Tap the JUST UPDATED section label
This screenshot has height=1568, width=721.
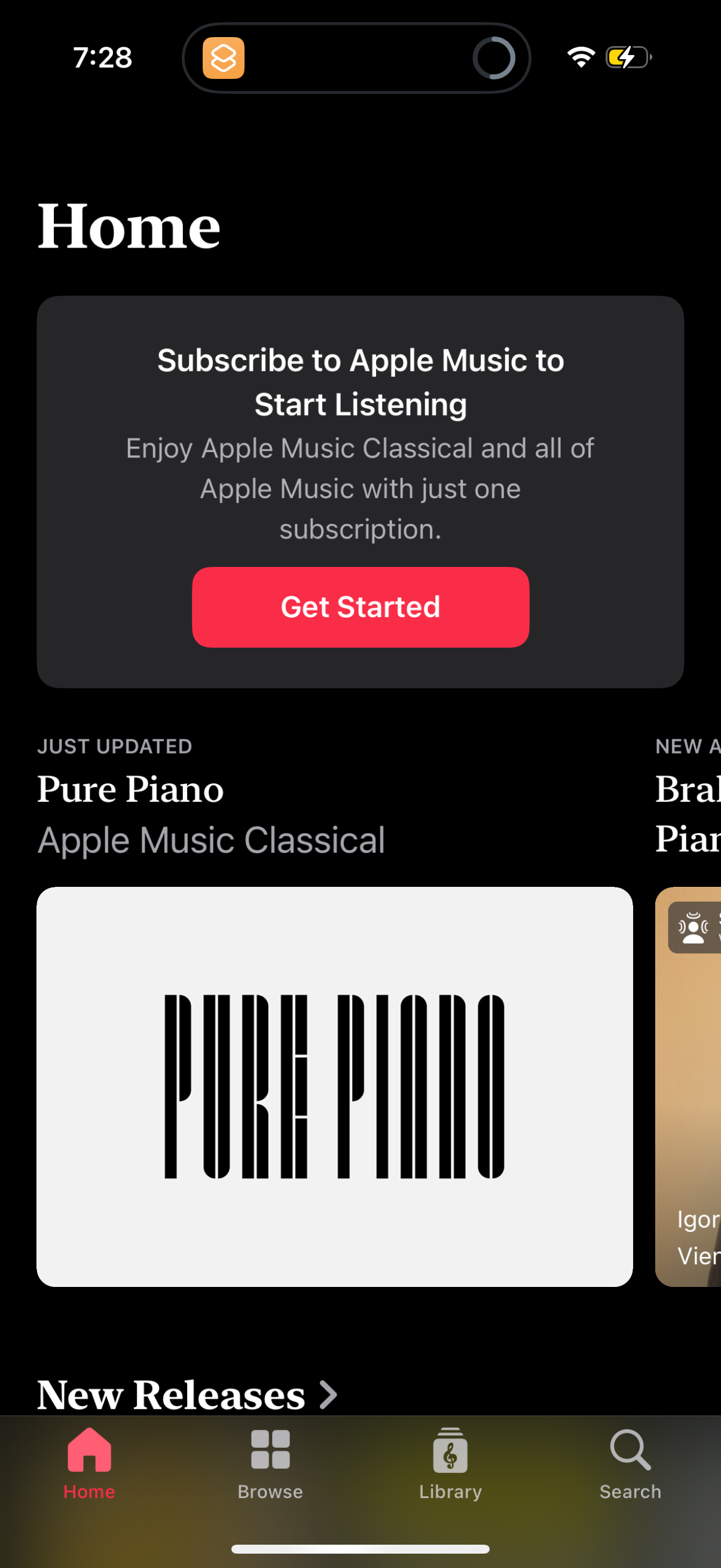115,746
